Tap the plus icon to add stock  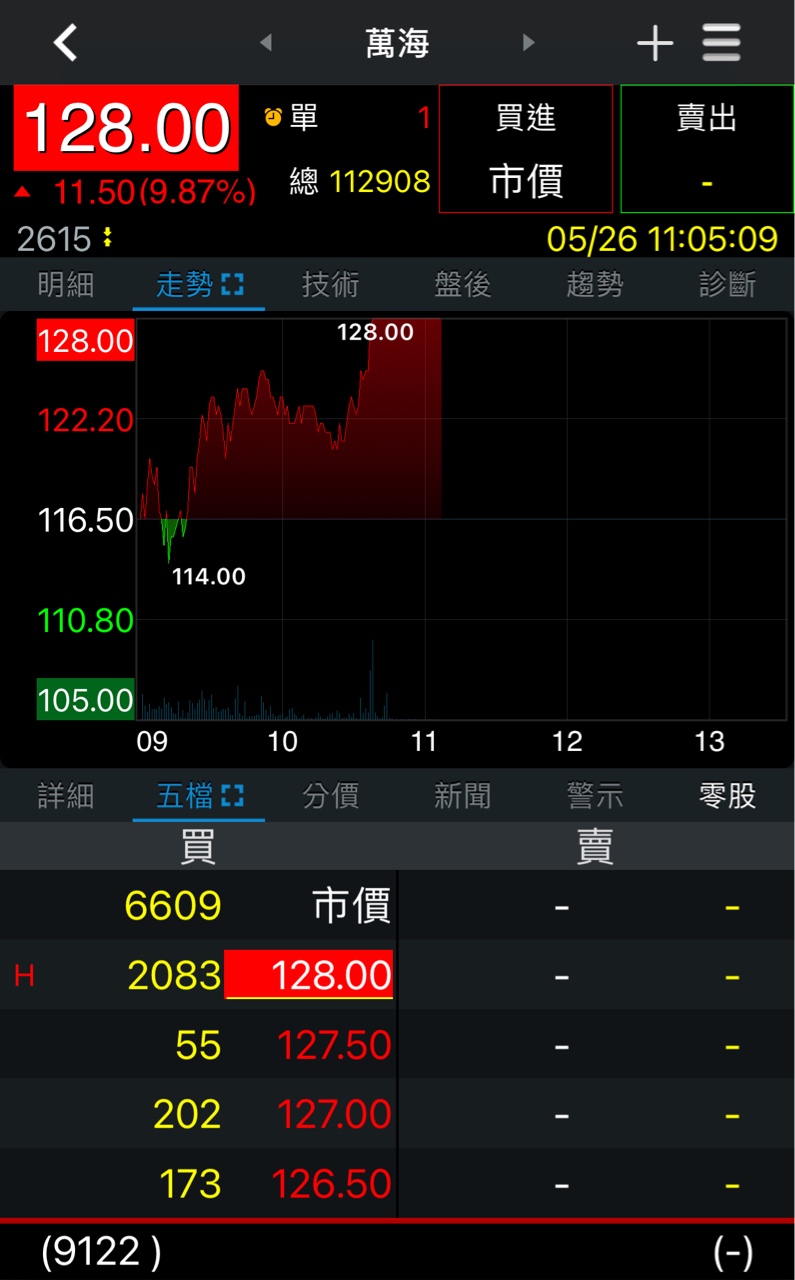click(655, 43)
